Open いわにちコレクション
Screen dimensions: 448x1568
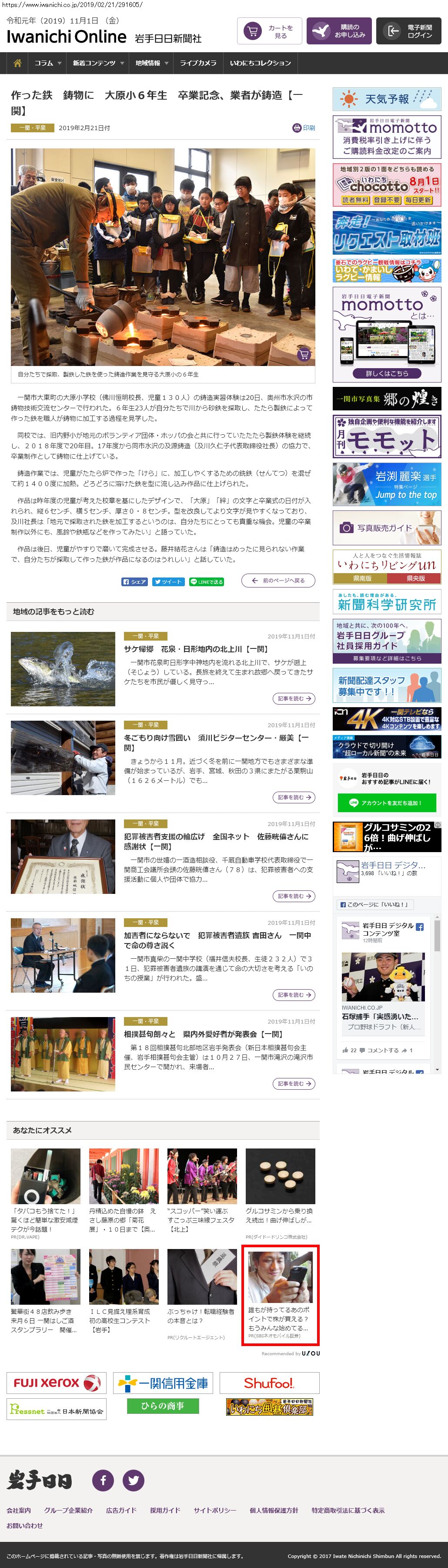point(260,63)
